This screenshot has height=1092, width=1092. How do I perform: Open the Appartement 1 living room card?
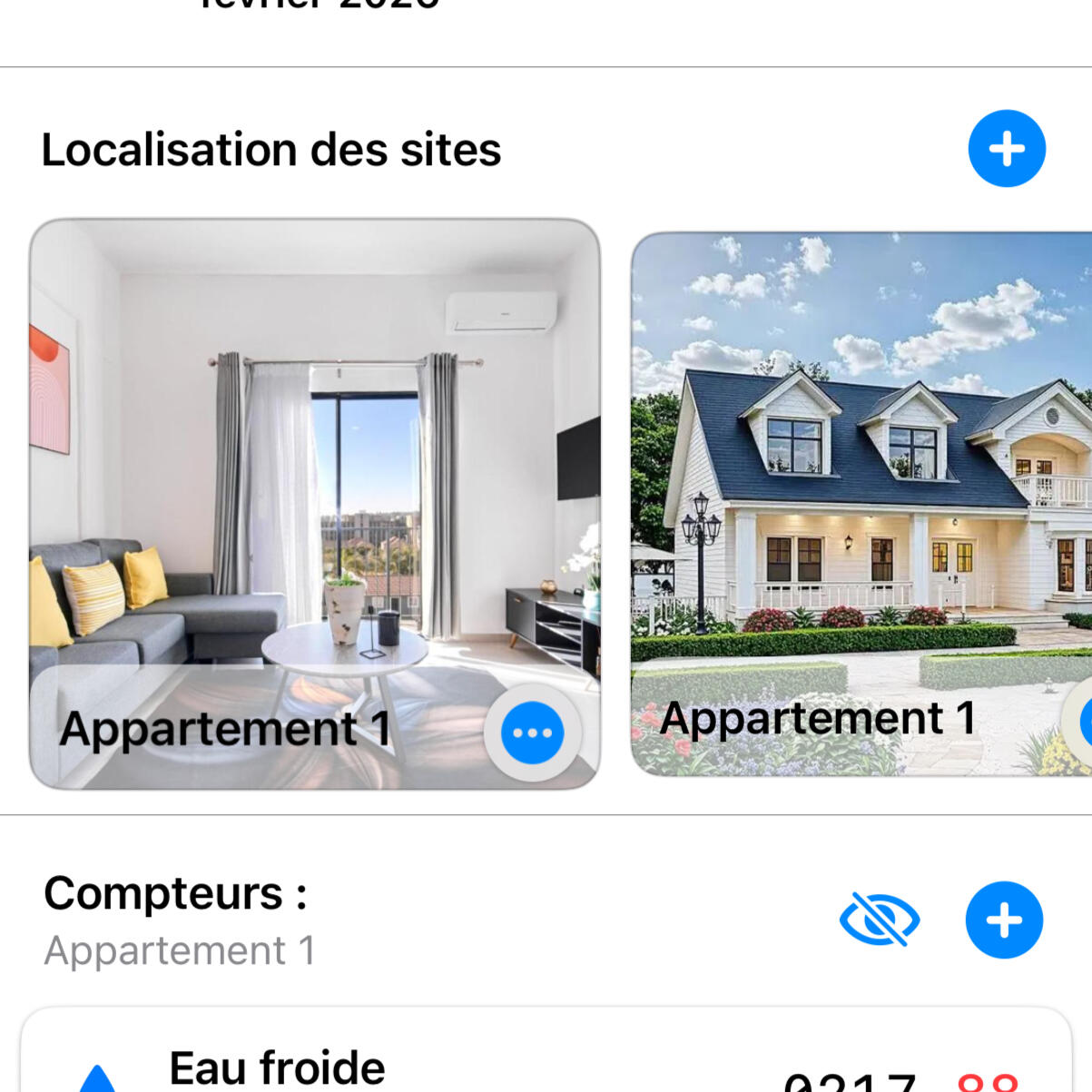(314, 472)
